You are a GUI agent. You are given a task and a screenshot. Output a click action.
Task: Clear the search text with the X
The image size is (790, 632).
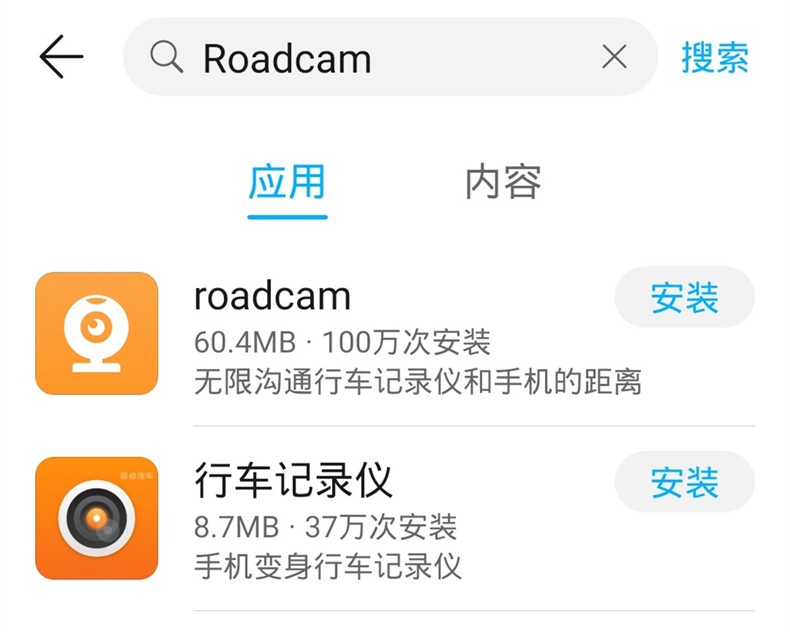tap(614, 58)
